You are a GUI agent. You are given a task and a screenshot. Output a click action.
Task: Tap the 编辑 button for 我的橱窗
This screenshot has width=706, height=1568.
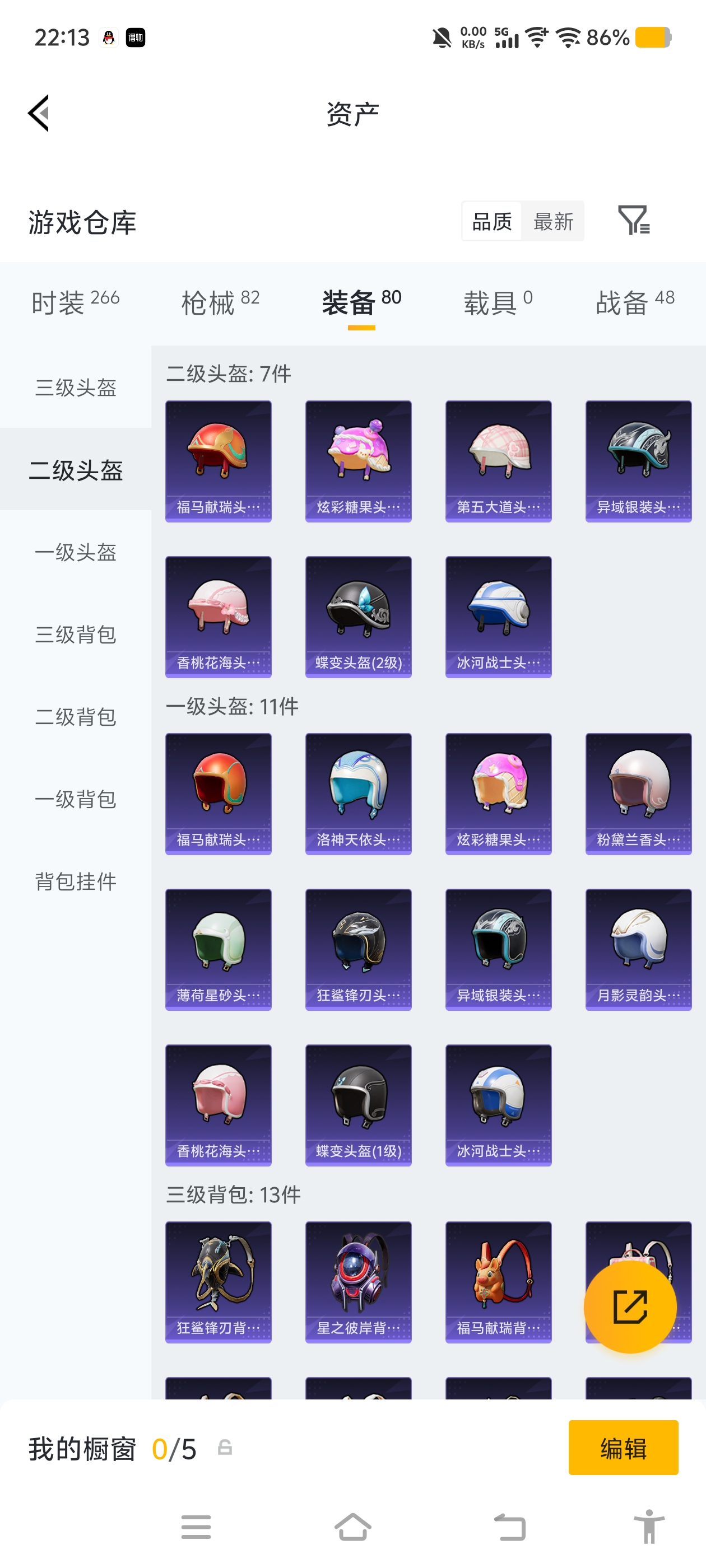623,1448
